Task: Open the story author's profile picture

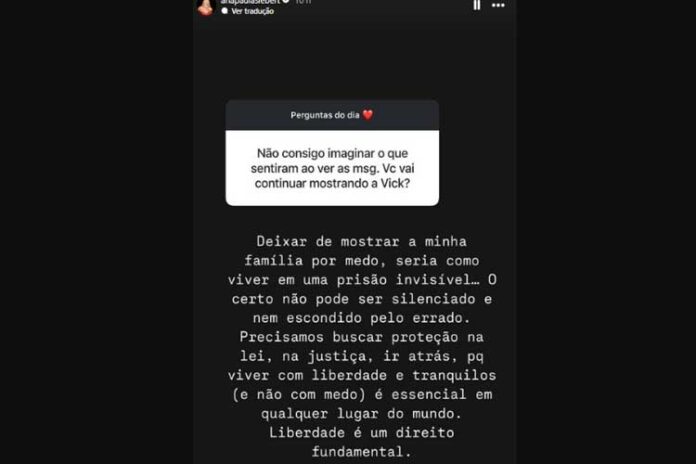Action: coord(205,6)
